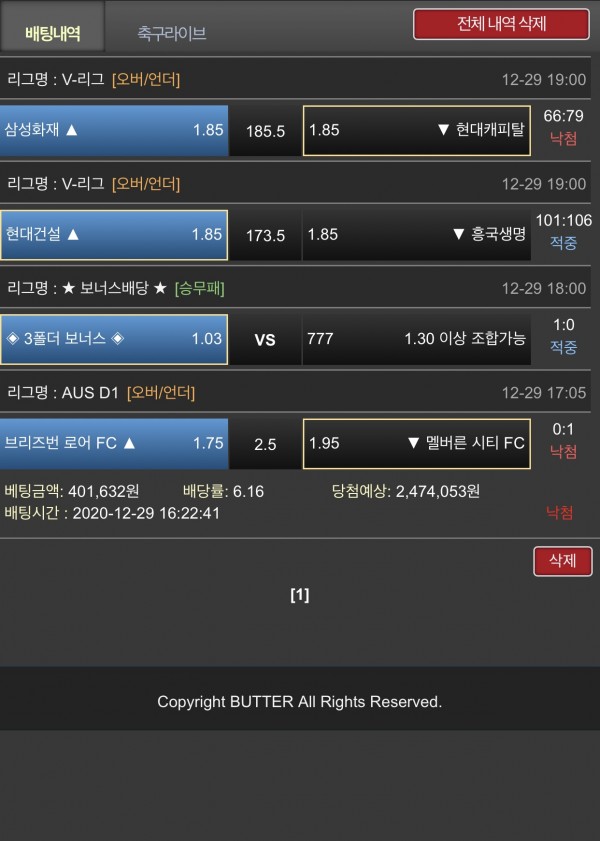Tap the 현대건설 over bet cell
Image resolution: width=600 pixels, height=841 pixels.
[114, 235]
